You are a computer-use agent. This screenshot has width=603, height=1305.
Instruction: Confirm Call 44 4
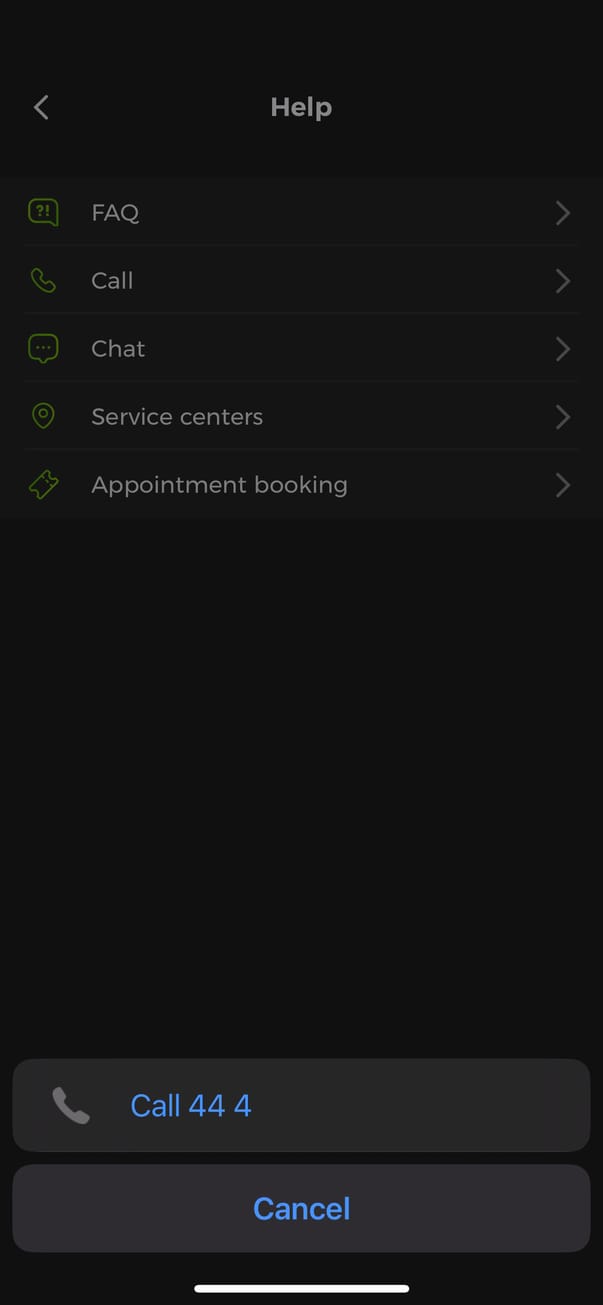(300, 1105)
